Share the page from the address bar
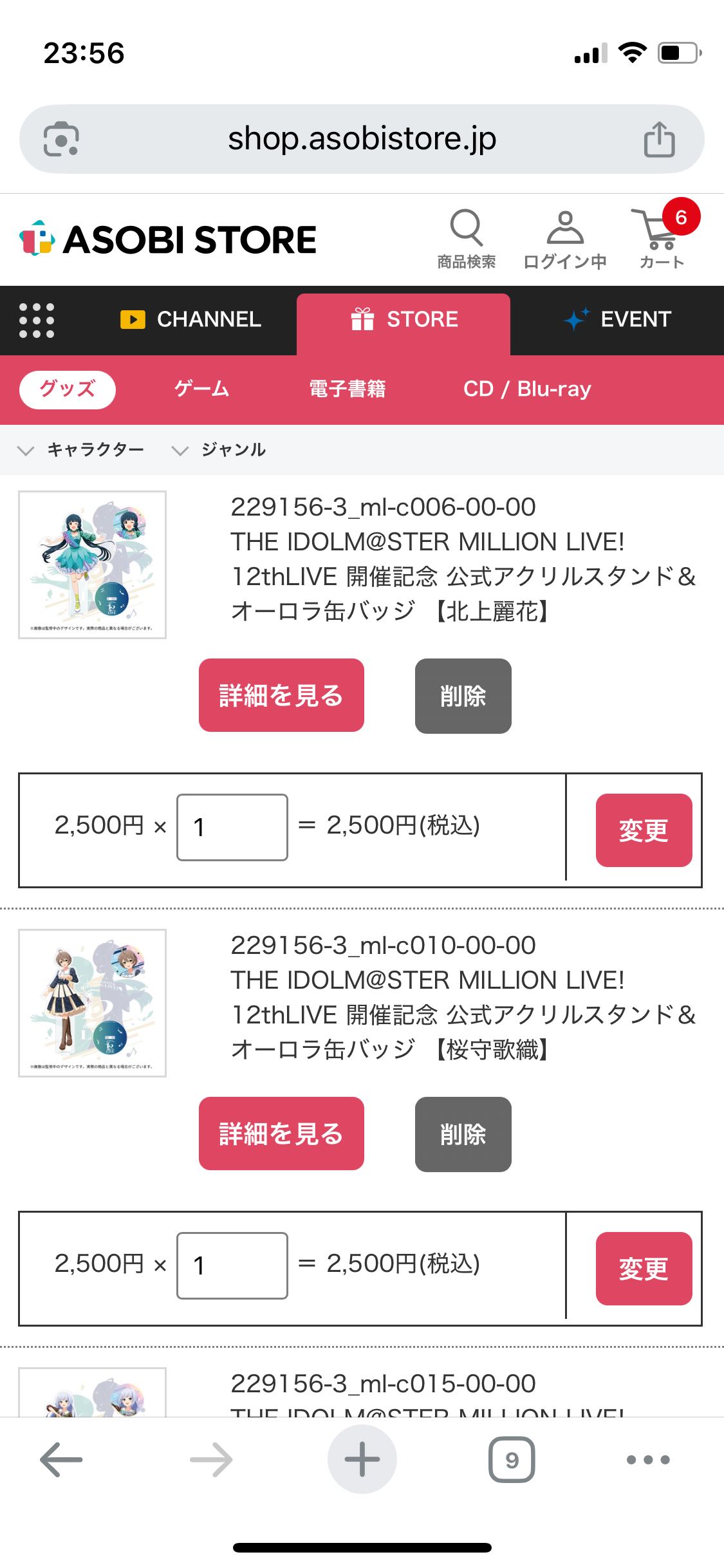 (x=659, y=139)
